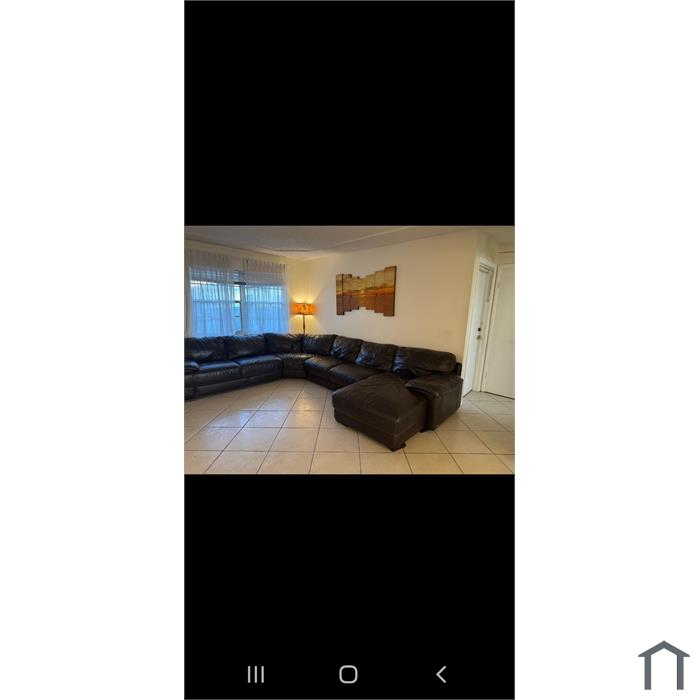The height and width of the screenshot is (700, 700).
Task: Go back using the navigation bar arrow
Action: point(441,674)
